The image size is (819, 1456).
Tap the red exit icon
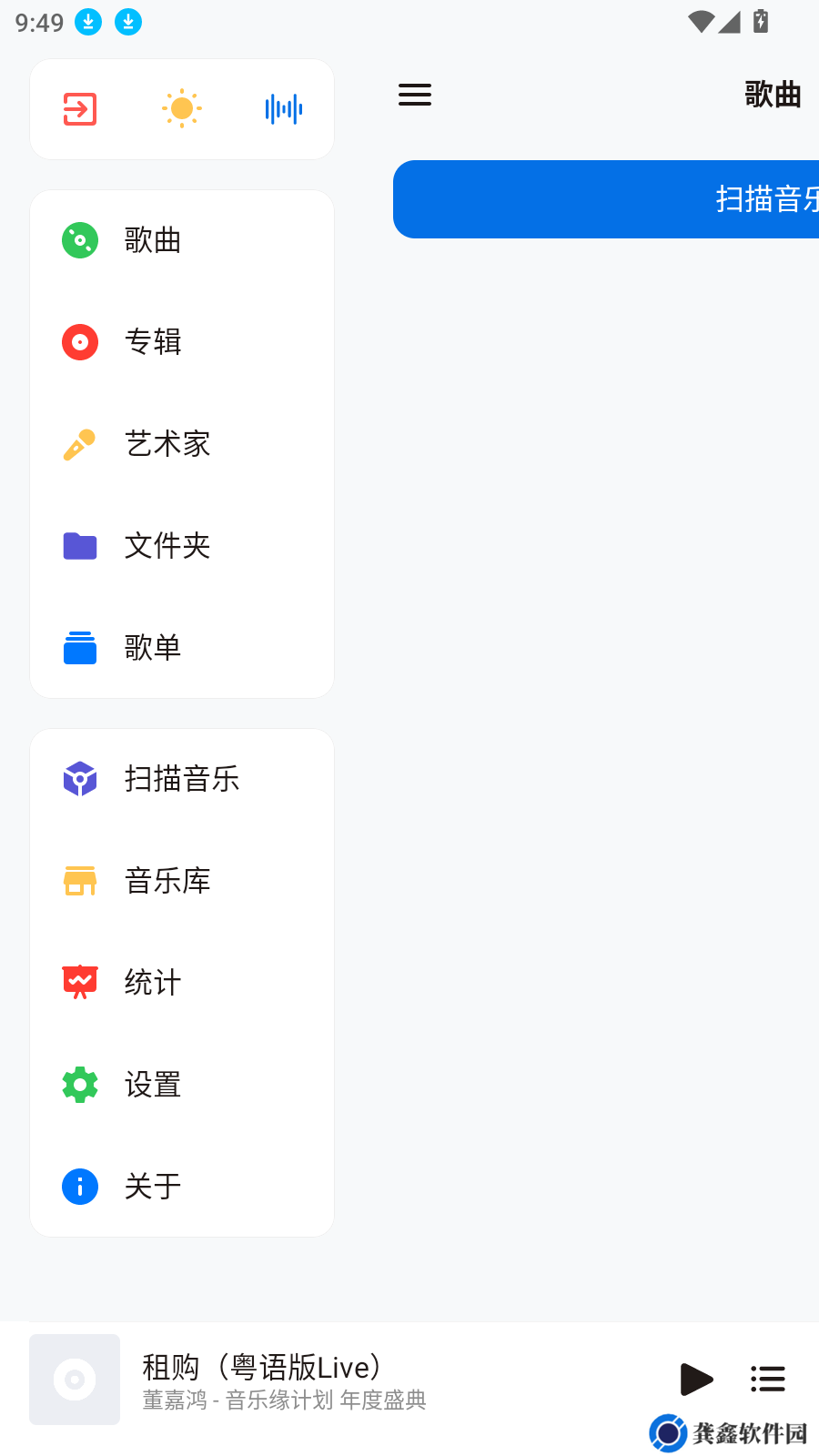(x=80, y=109)
